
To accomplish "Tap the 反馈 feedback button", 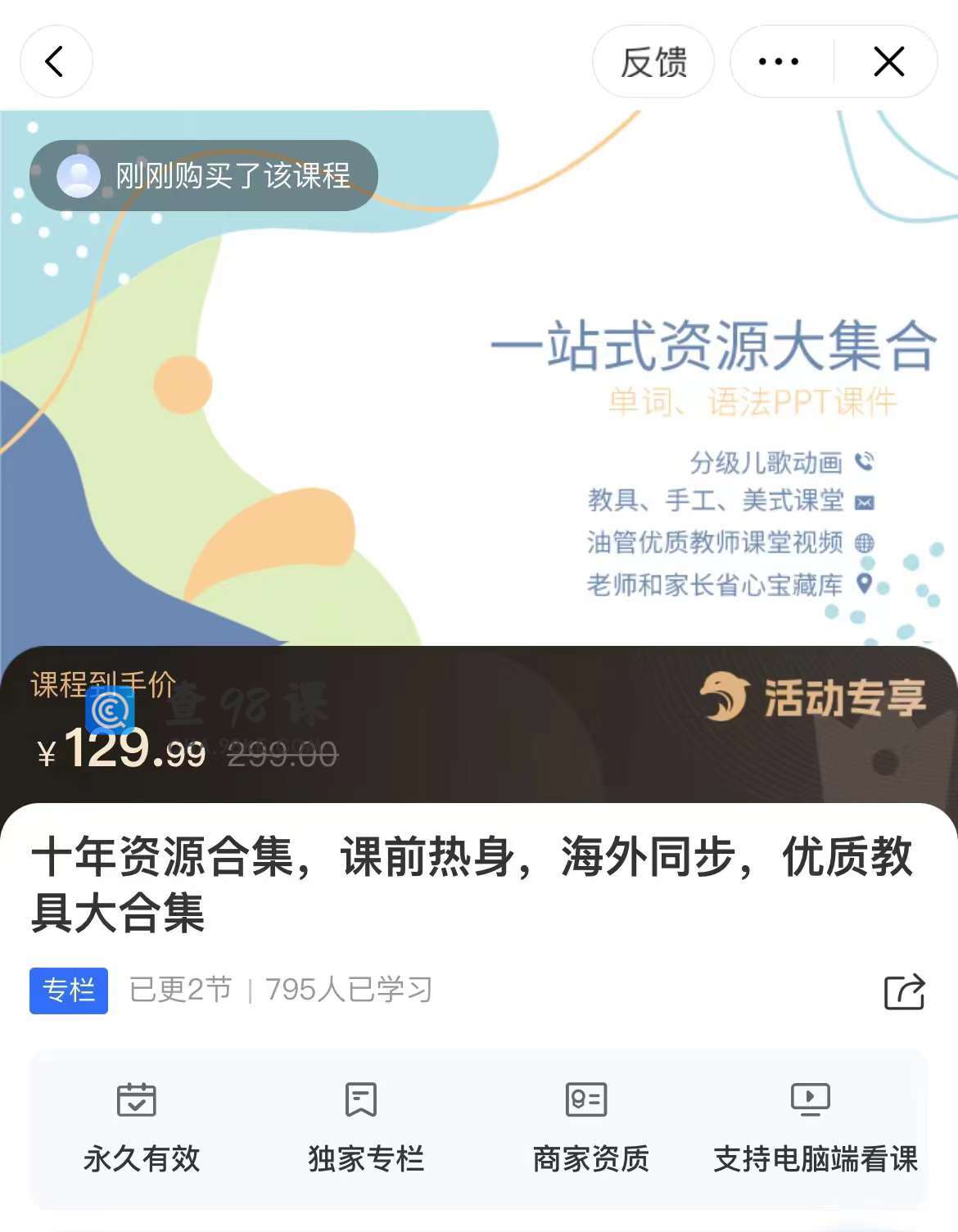I will 653,62.
